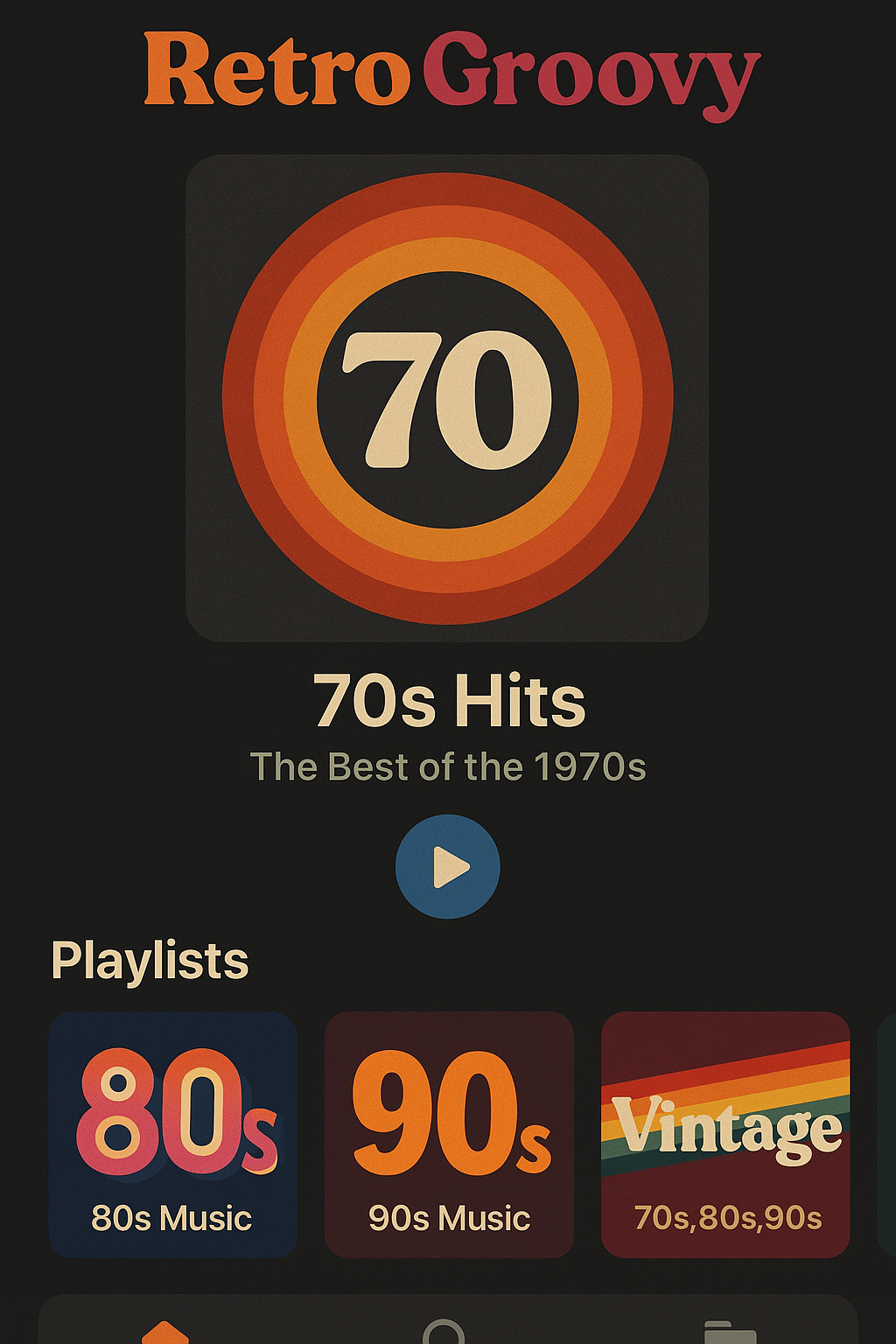Open the 70s Hits album cover
Viewport: 896px width, 1344px height.
point(447,398)
